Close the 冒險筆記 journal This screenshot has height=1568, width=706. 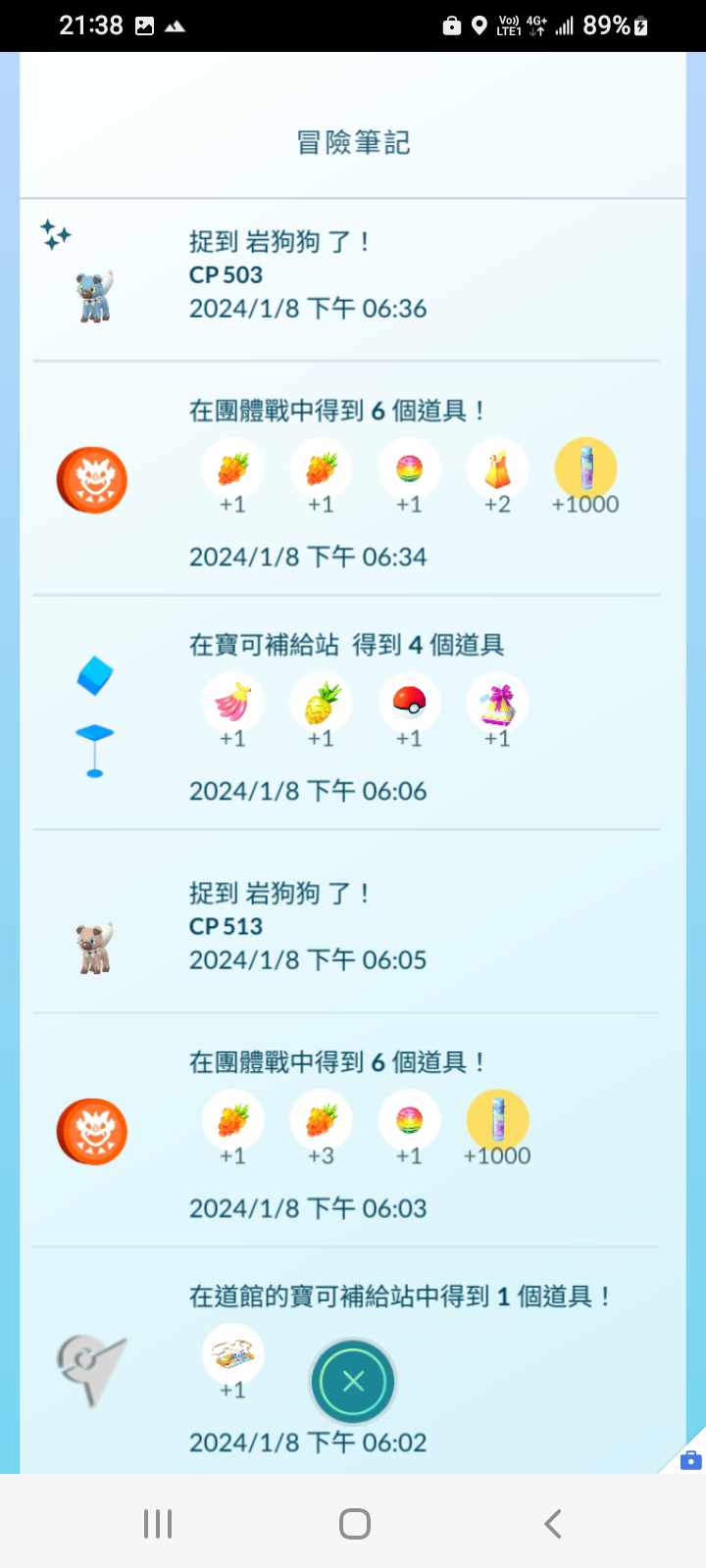pos(353,1381)
